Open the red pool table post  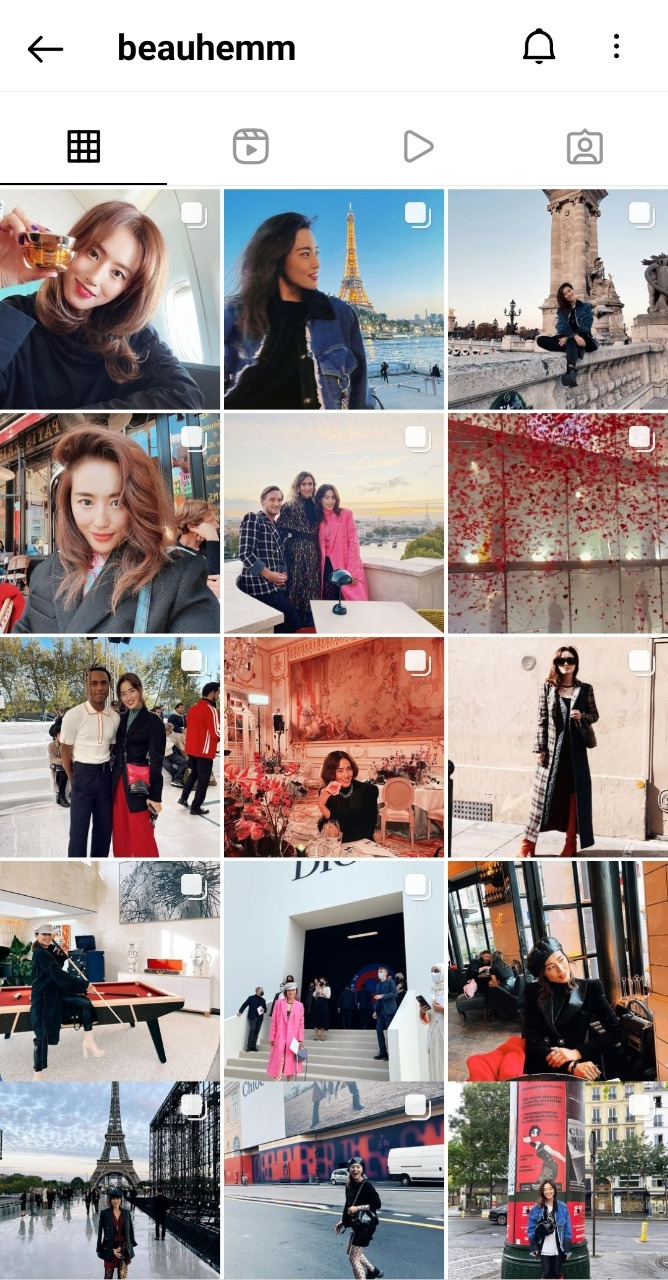click(110, 971)
